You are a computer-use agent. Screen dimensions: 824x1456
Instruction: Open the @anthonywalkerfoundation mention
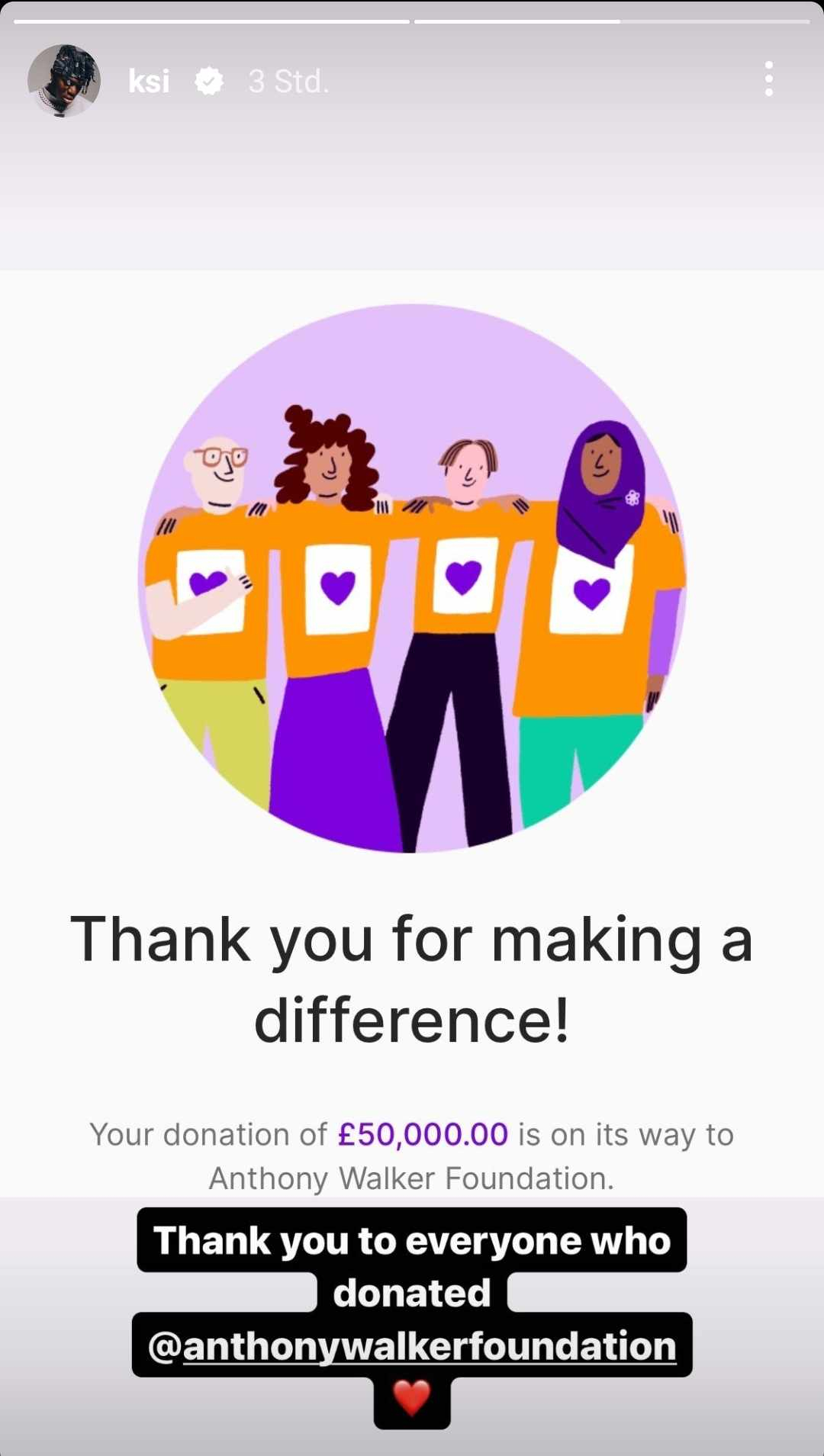pos(412,1345)
